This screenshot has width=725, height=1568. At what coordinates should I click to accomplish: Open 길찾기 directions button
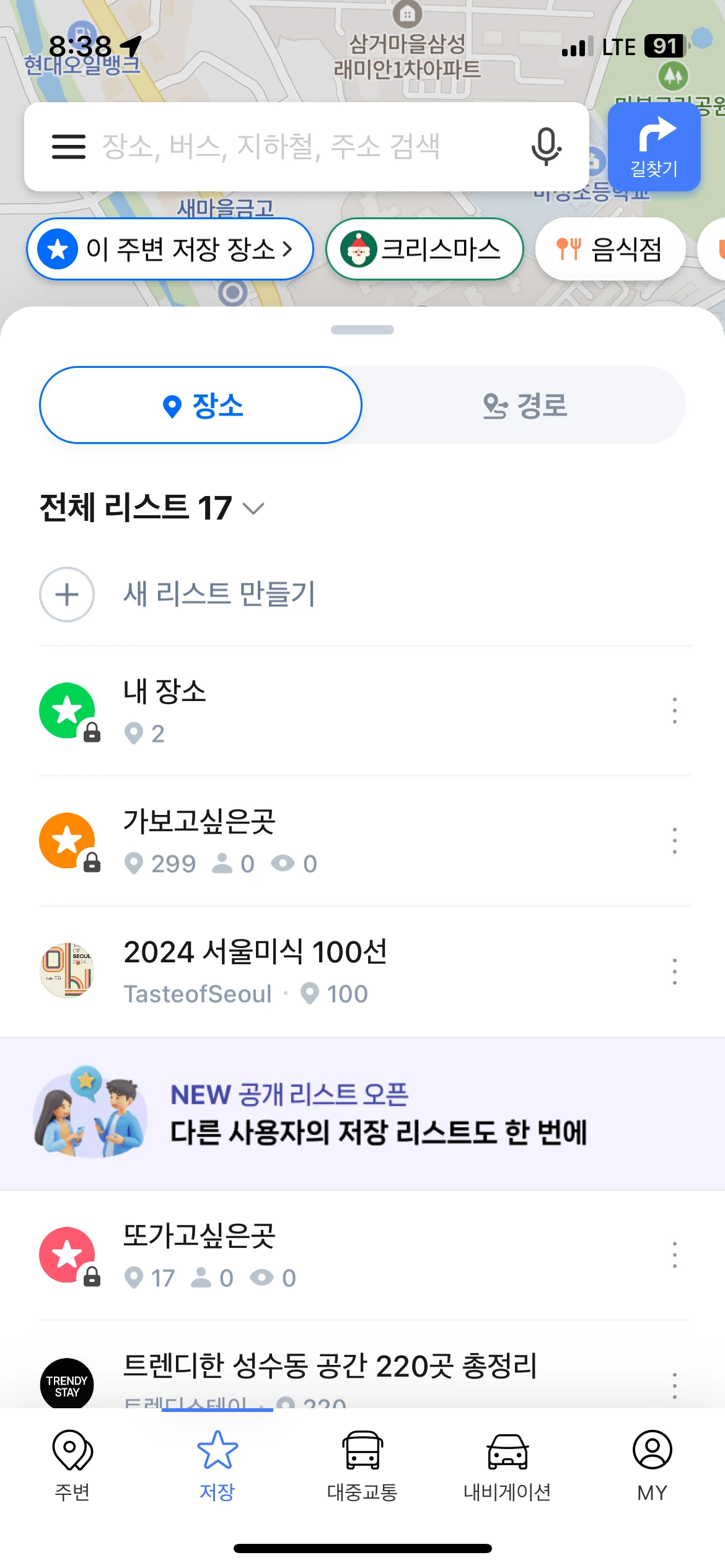(x=654, y=147)
